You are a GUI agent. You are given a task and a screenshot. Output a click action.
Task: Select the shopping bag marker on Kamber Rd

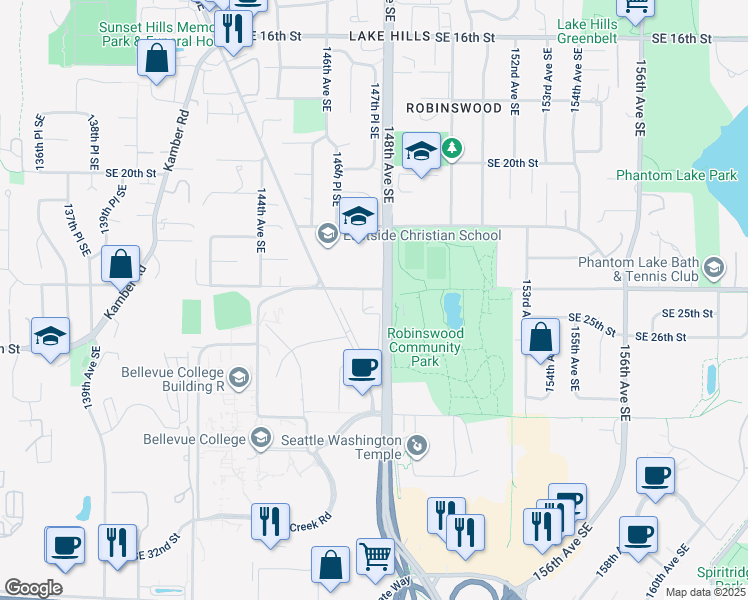[x=120, y=265]
